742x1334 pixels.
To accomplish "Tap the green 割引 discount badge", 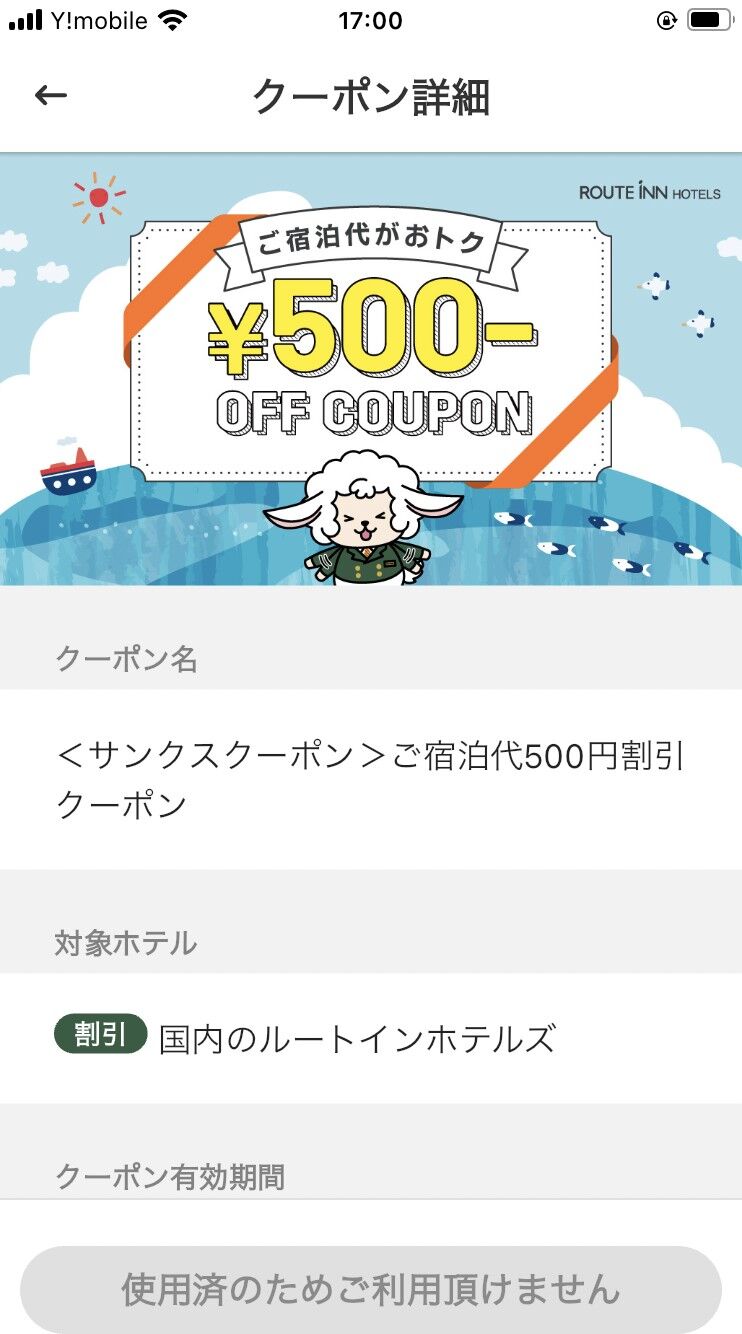I will click(96, 1038).
